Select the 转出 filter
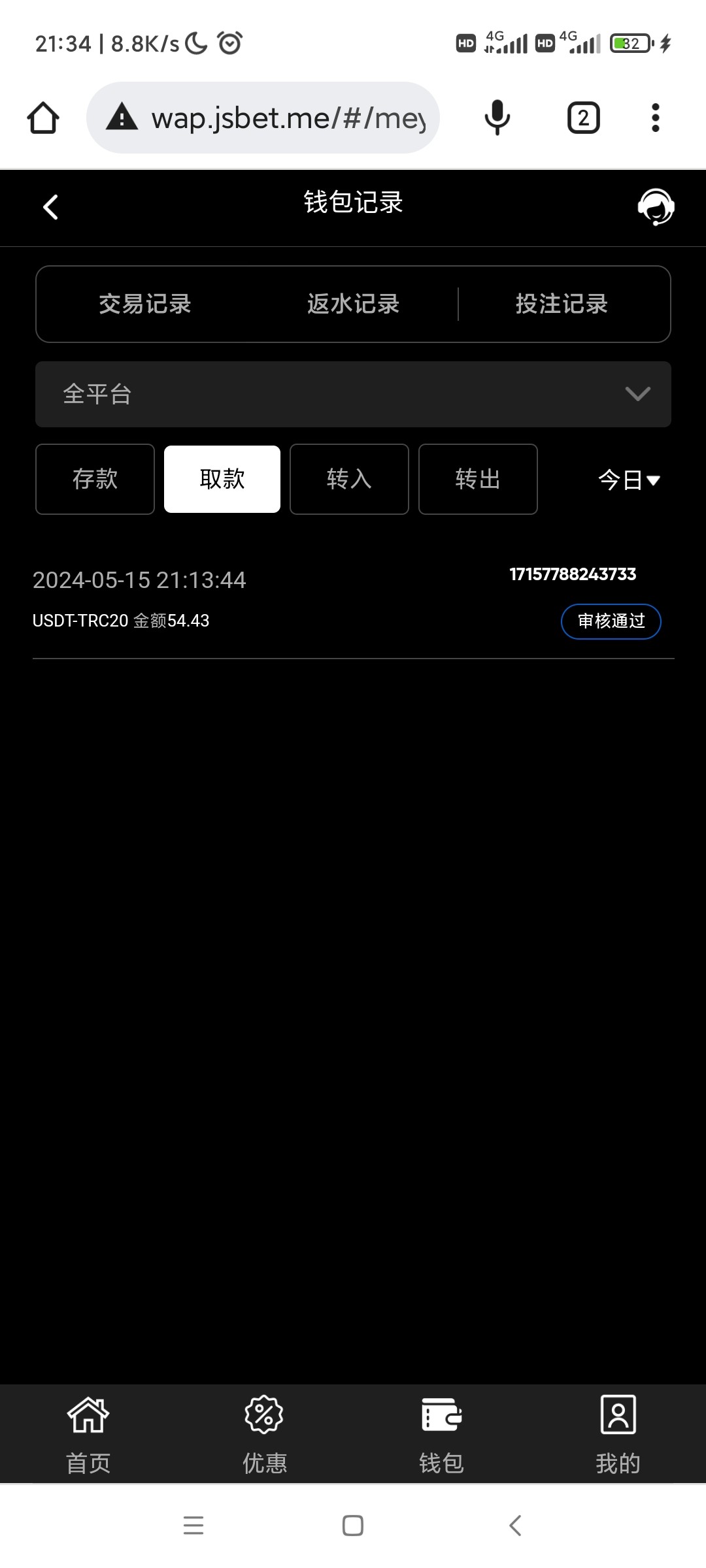Screen dimensions: 706x1568 [478, 479]
